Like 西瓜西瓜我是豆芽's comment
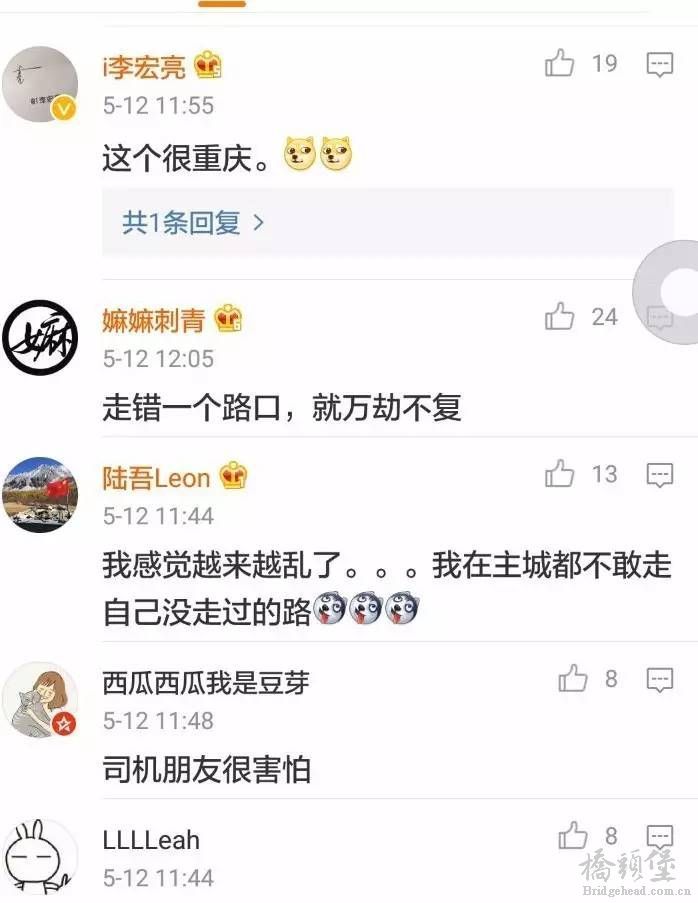 click(573, 680)
